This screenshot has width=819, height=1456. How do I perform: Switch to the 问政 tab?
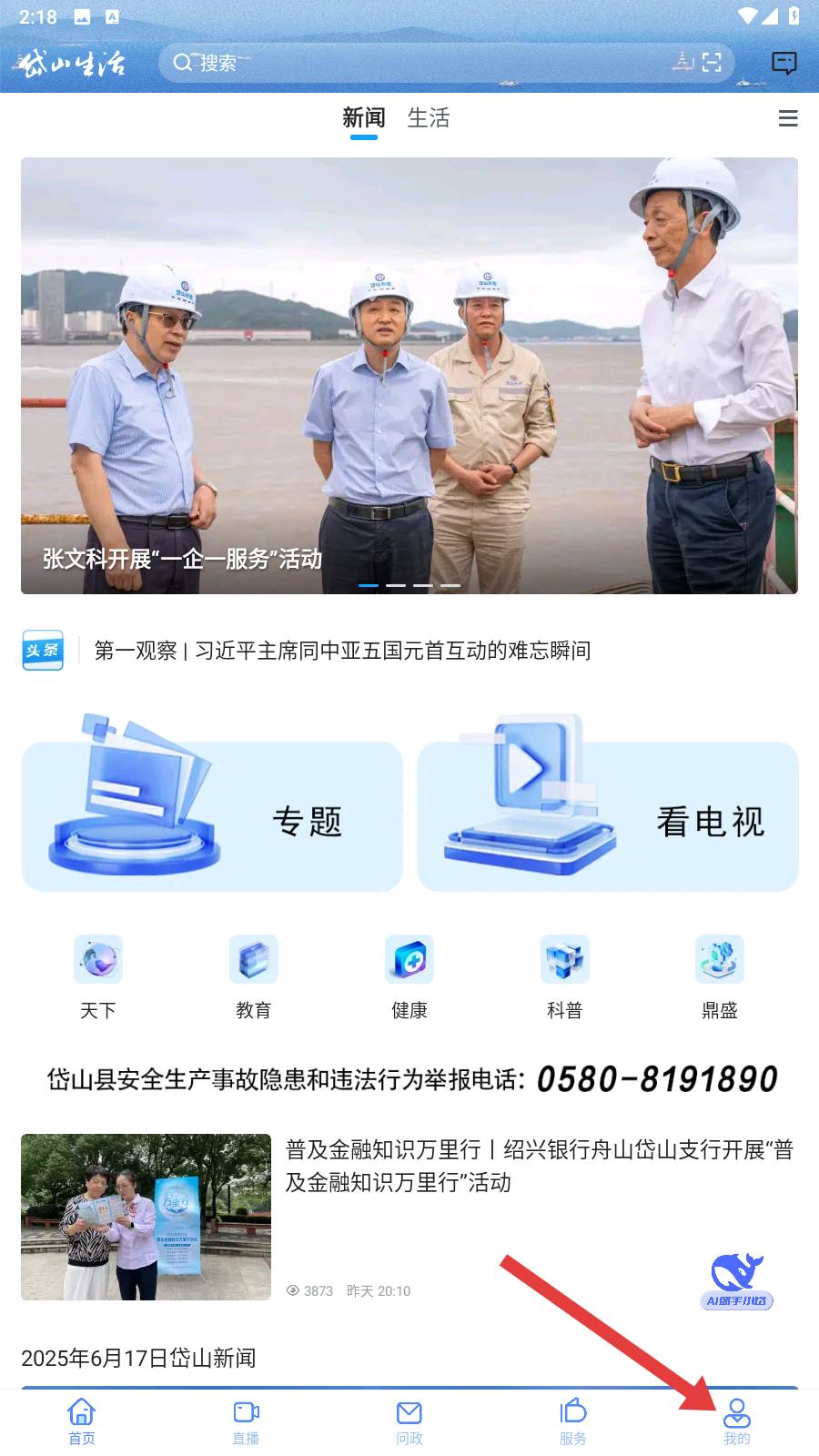pos(409,1421)
